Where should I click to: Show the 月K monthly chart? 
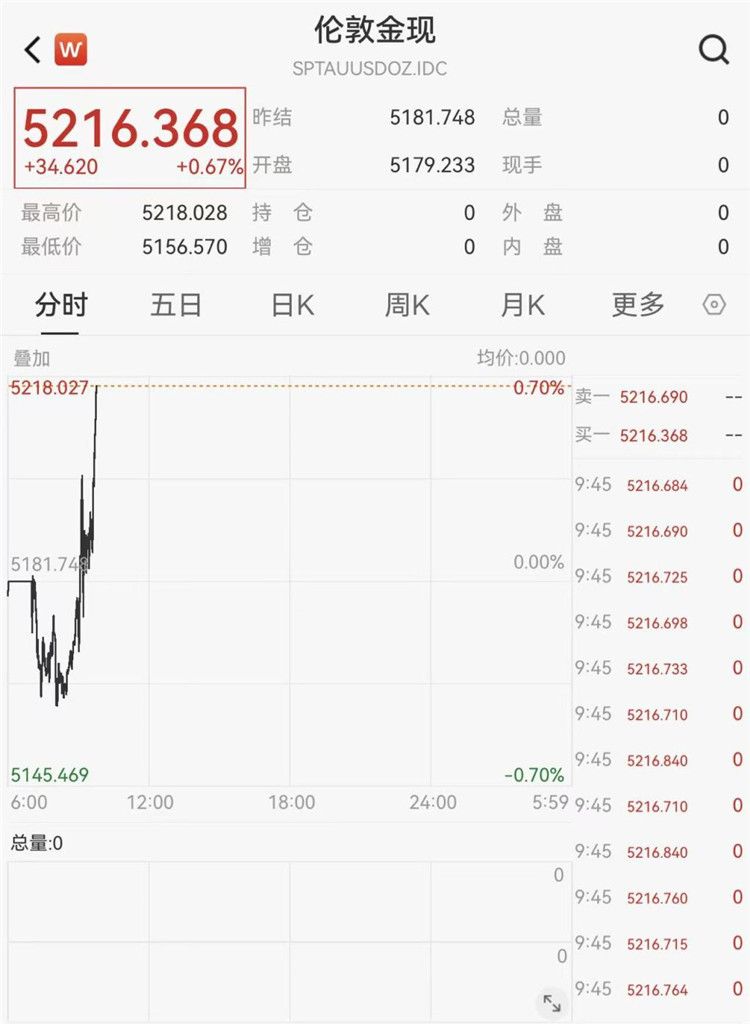tap(522, 305)
